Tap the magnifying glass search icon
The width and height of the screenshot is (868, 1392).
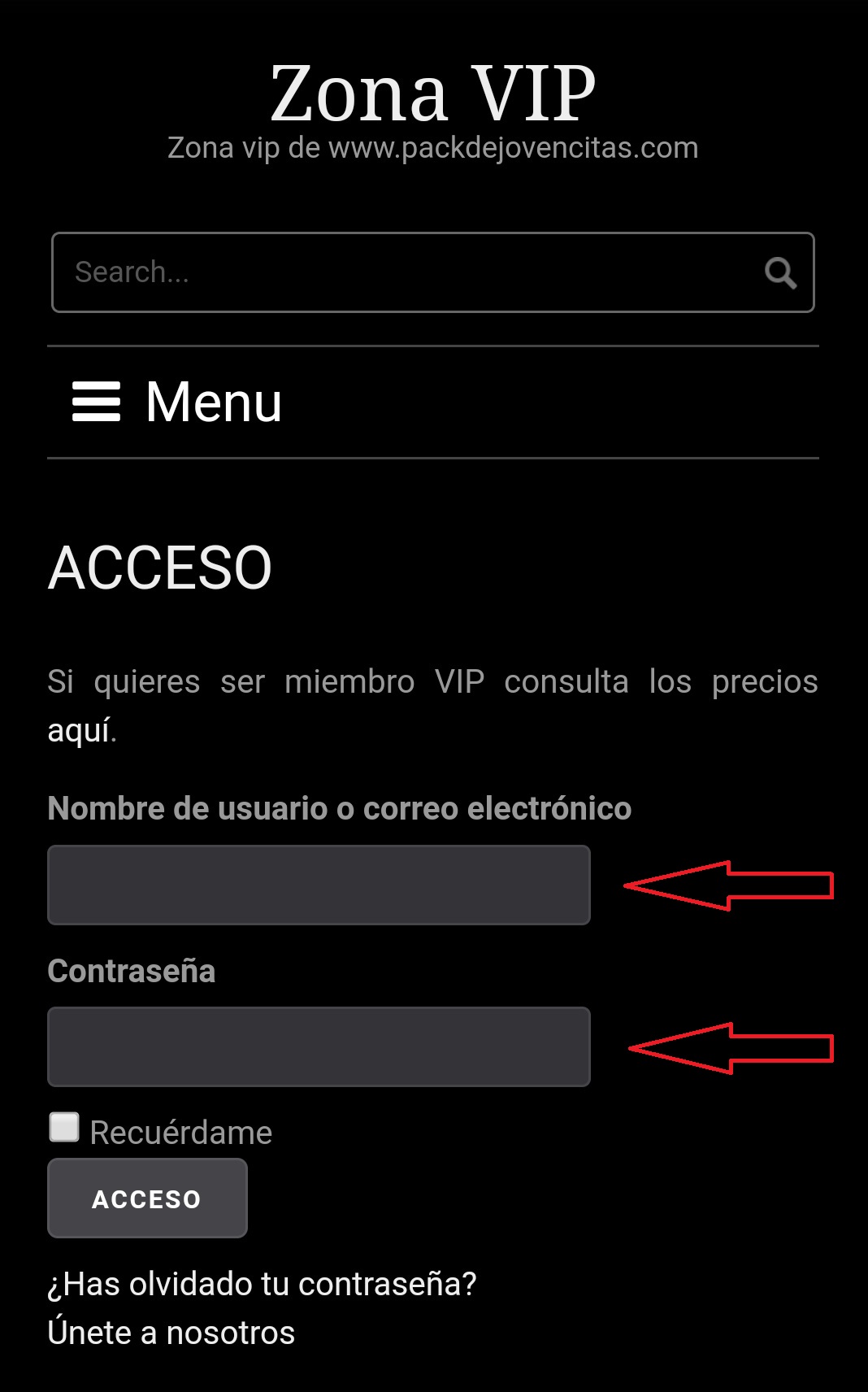coord(780,273)
